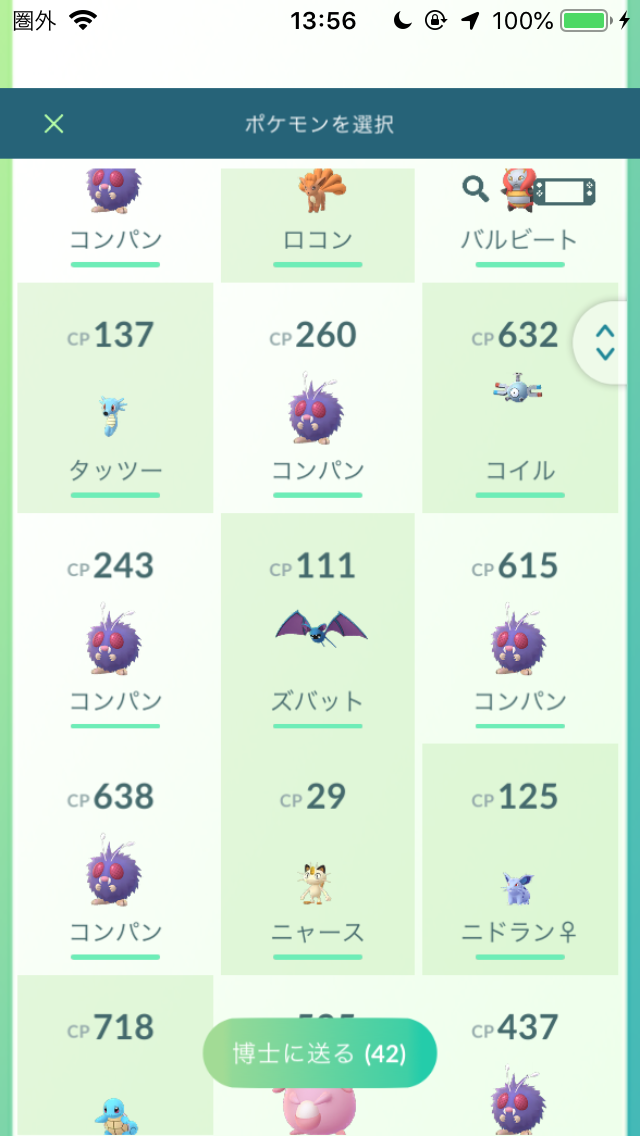Select the CP 125 ニドラン♀
This screenshot has width=640, height=1136.
click(519, 862)
